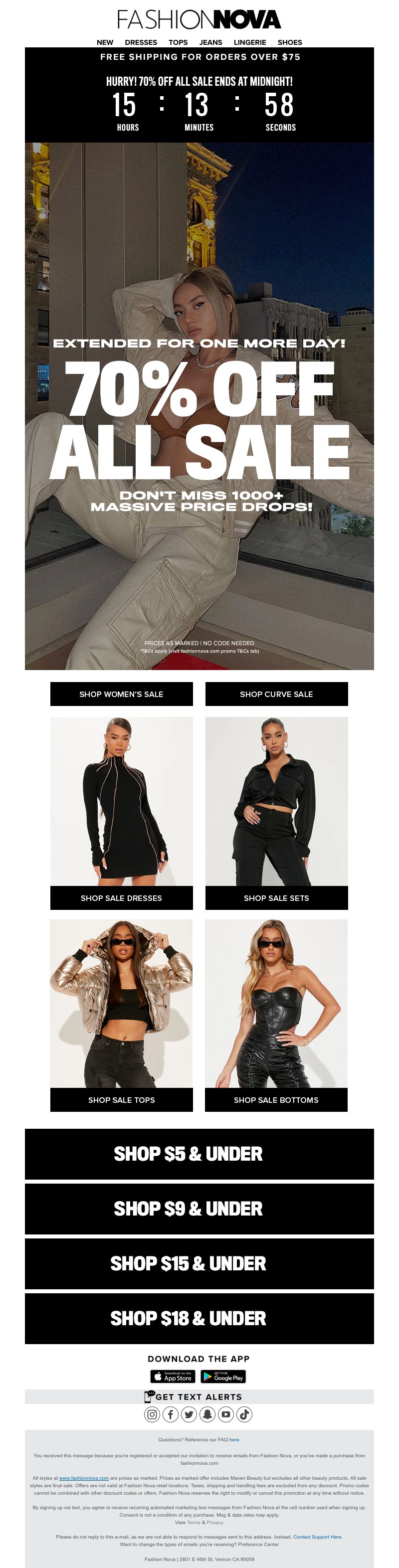Go to the DRESSES category
This screenshot has width=399, height=1568.
click(x=141, y=42)
